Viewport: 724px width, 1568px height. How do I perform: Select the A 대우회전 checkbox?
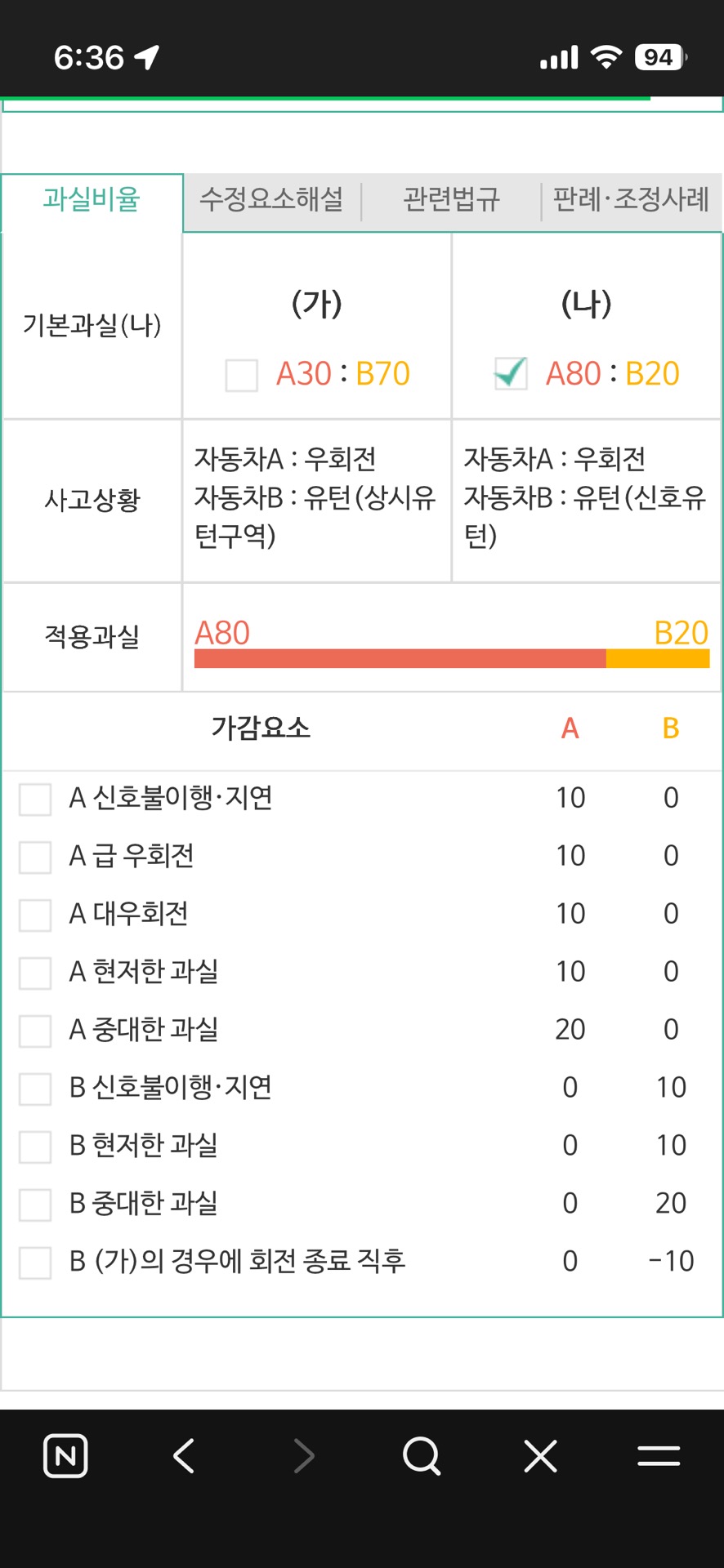click(x=35, y=915)
